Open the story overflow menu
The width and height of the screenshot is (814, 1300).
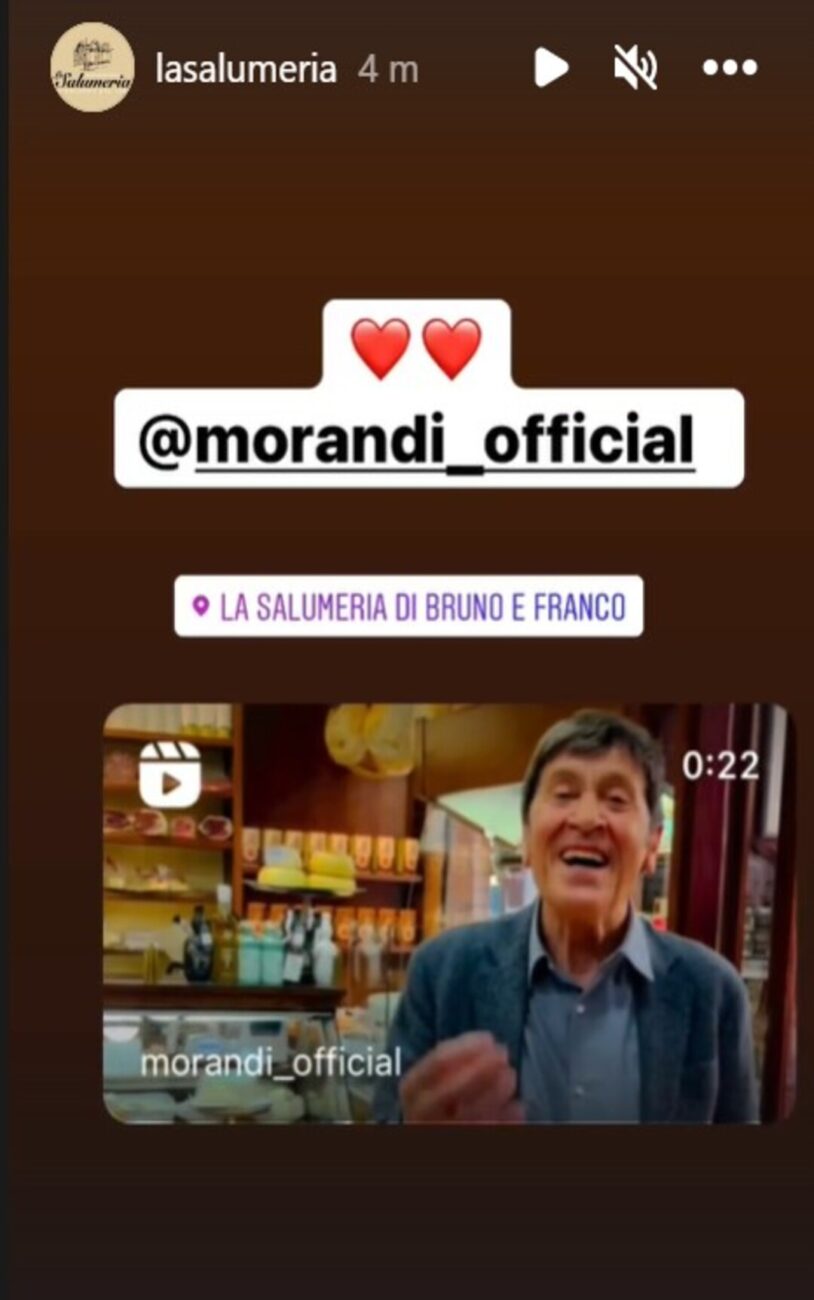point(729,67)
